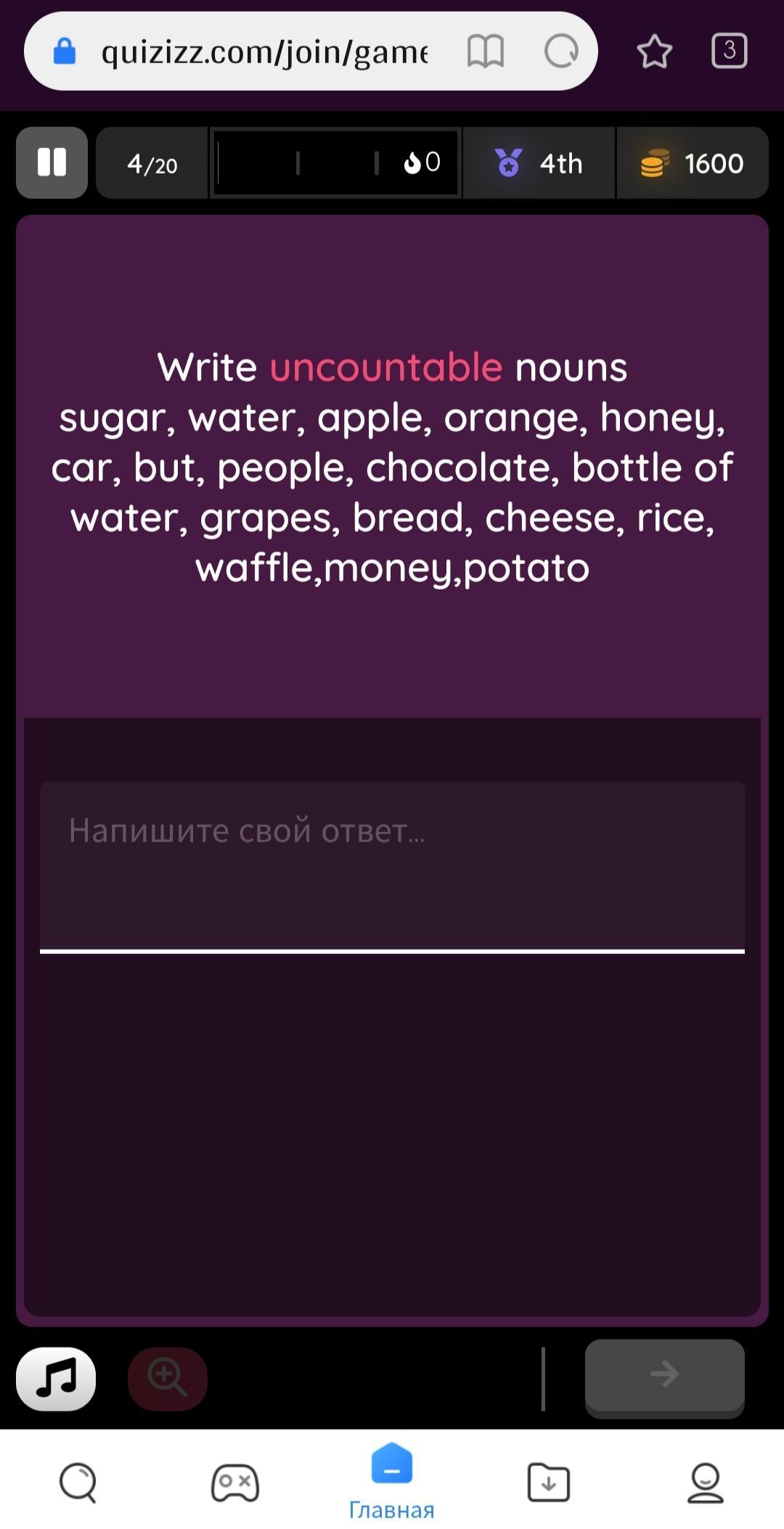Open reader mode in the address bar
This screenshot has height=1529, width=784.
pos(485,52)
